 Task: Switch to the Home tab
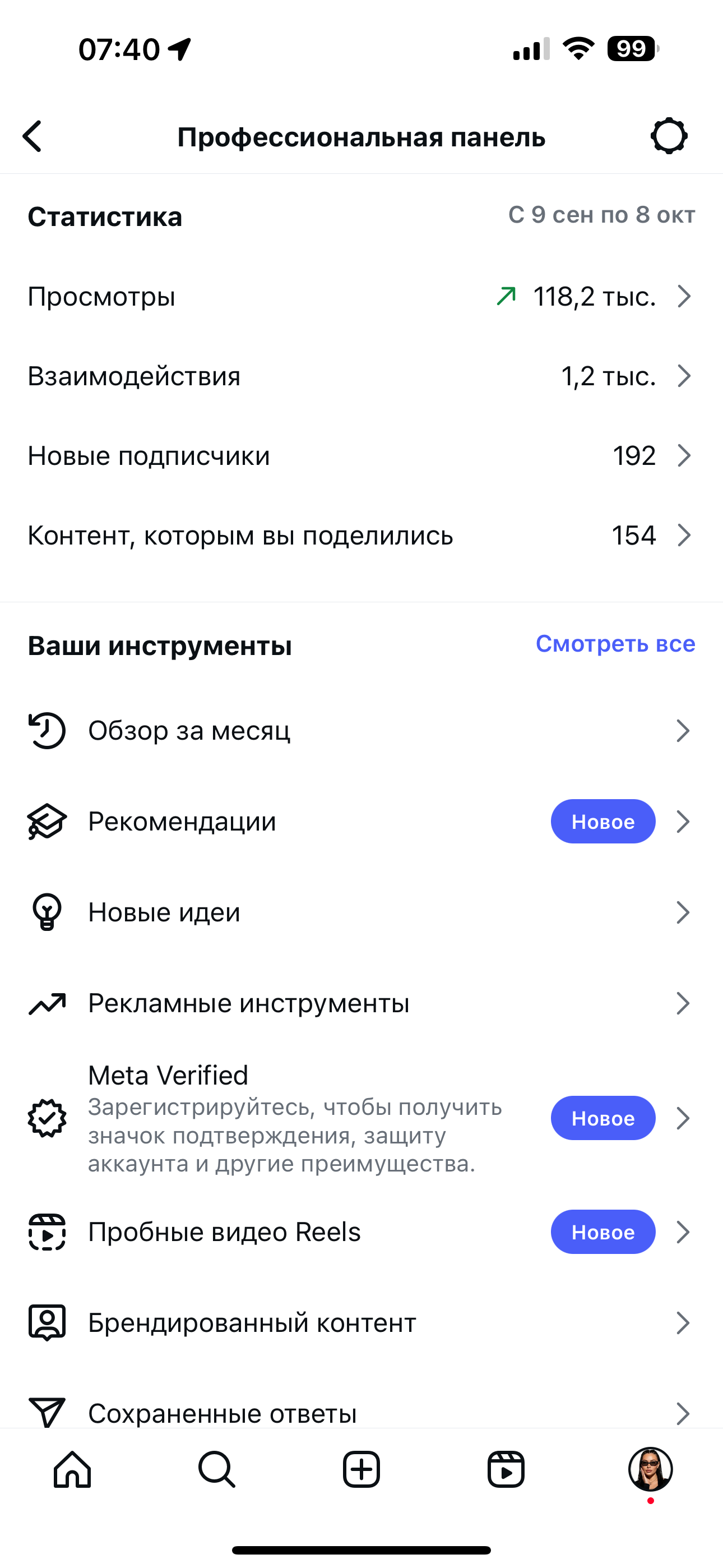point(72,1469)
